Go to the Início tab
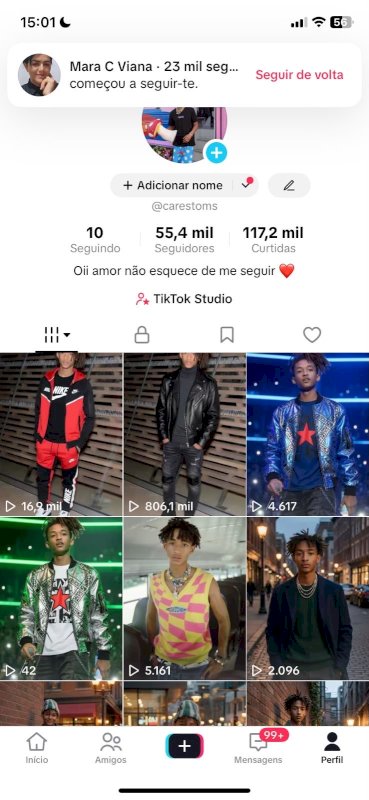 click(x=37, y=748)
